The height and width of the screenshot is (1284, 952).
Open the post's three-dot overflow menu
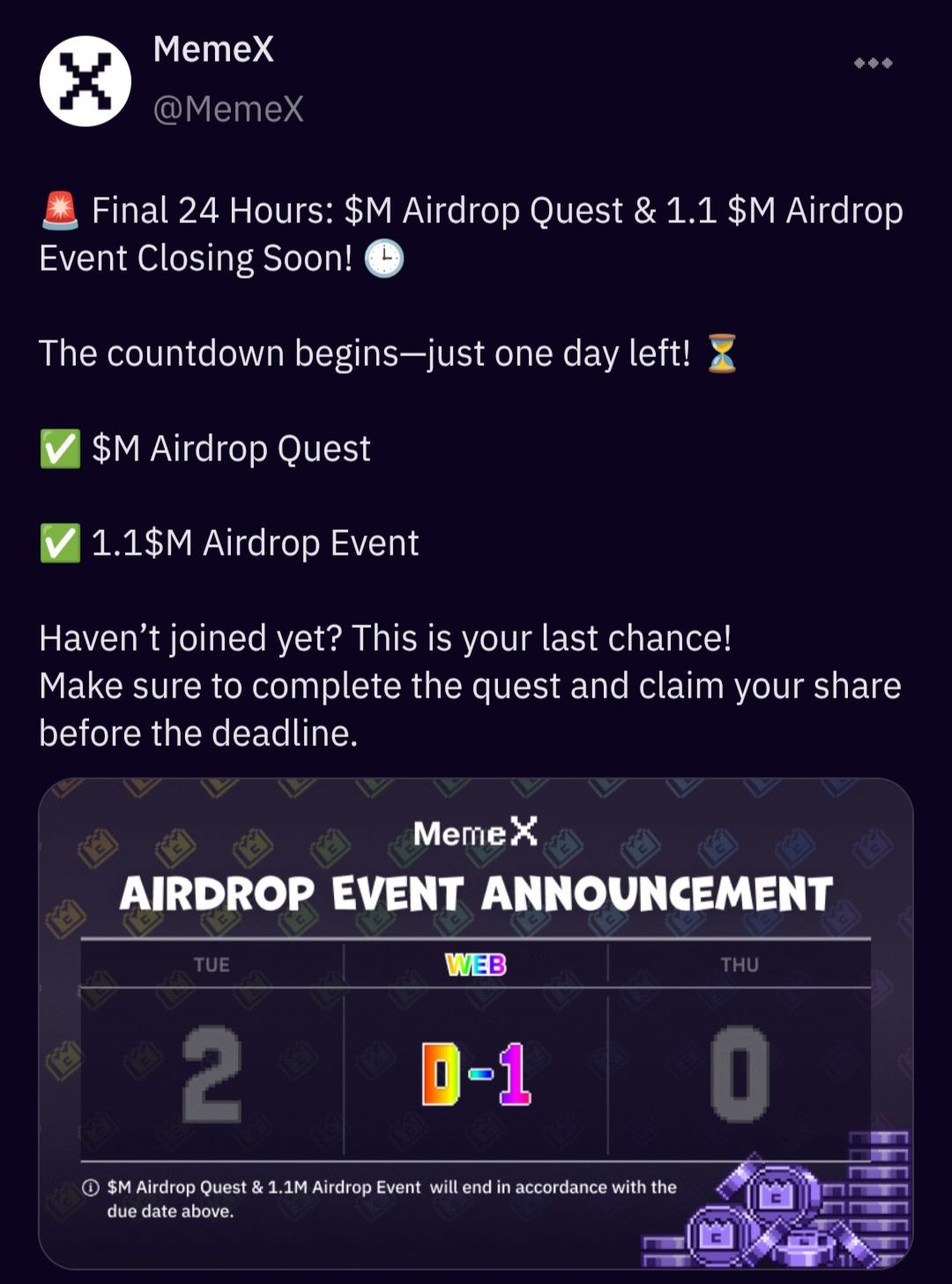click(x=873, y=63)
